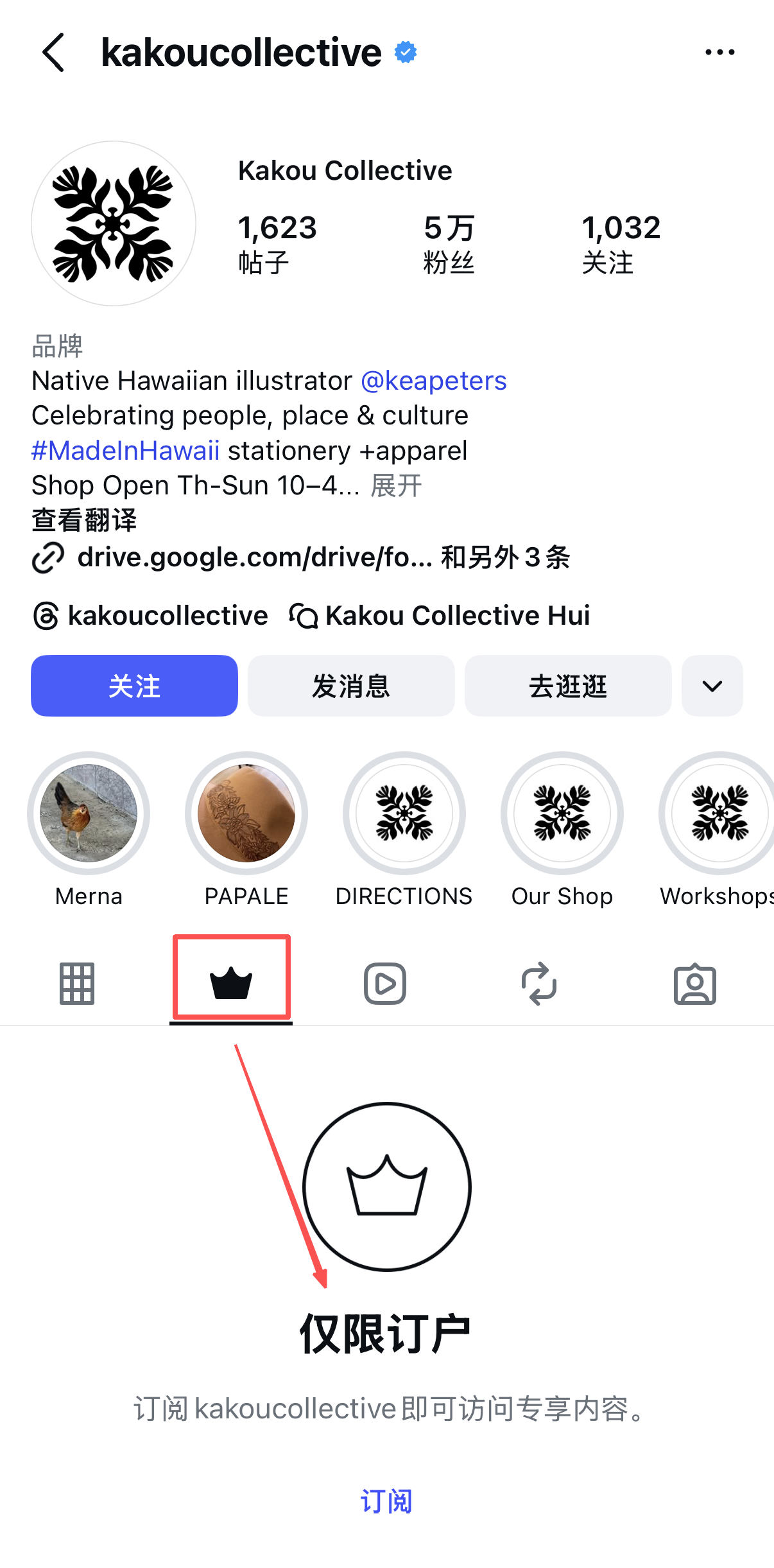Expand the chevron next to 去逛逛
Screen dimensions: 774x1568
712,686
